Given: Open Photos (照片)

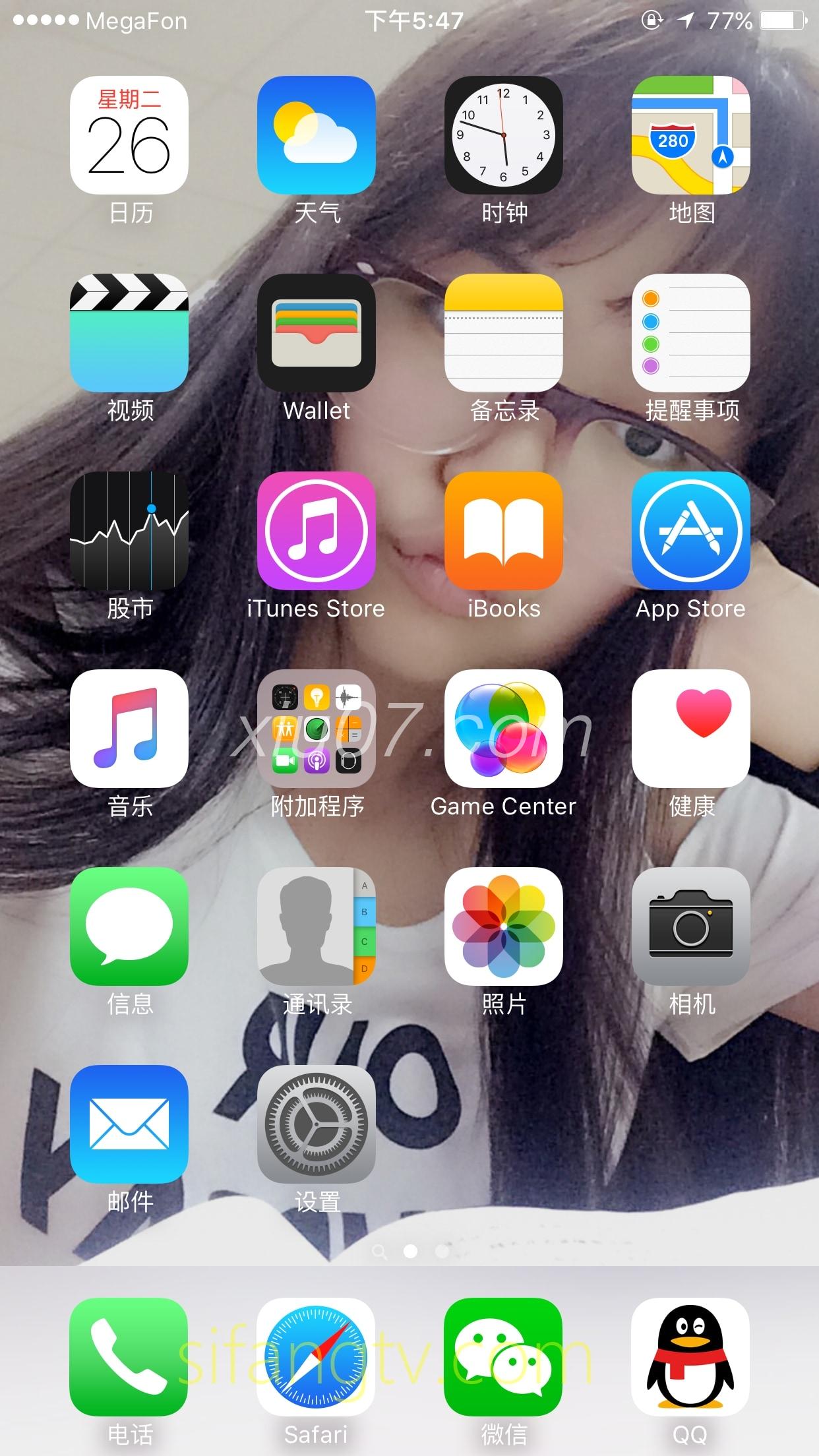Looking at the screenshot, I should [x=504, y=926].
